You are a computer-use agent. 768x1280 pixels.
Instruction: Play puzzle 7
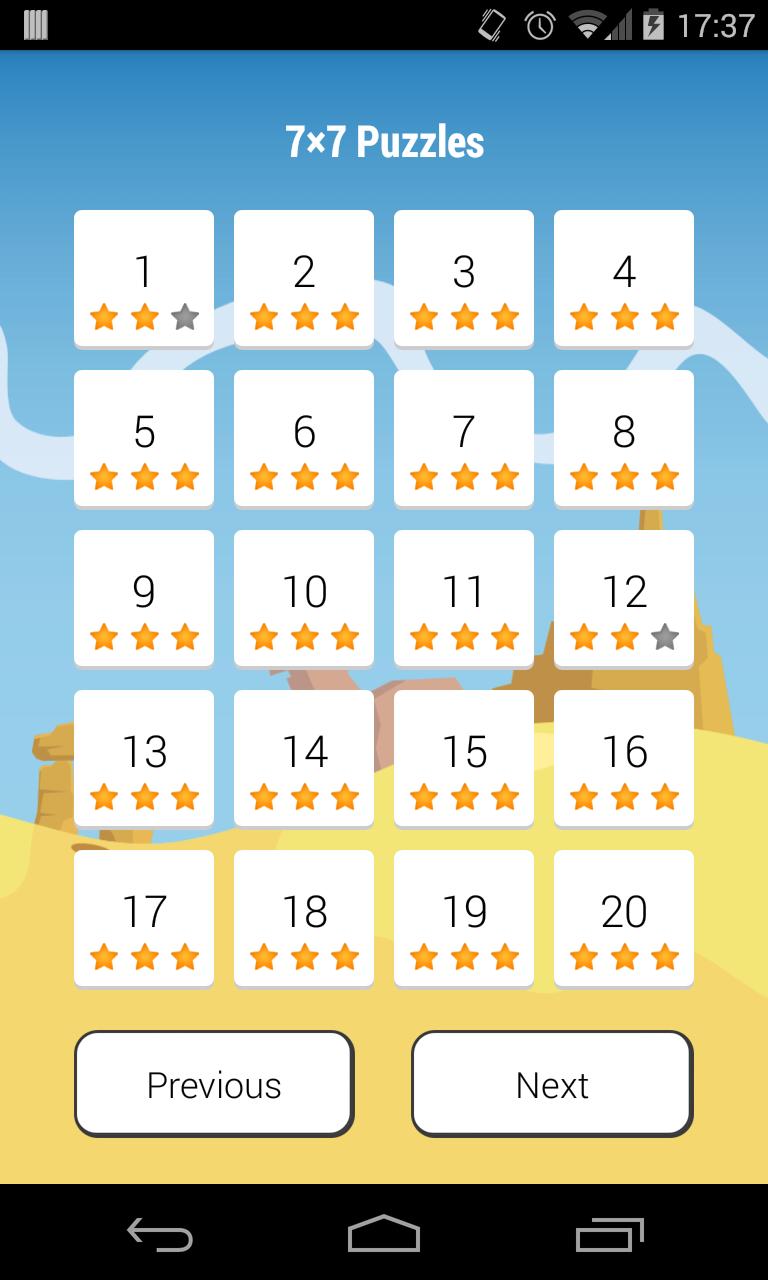[x=464, y=438]
